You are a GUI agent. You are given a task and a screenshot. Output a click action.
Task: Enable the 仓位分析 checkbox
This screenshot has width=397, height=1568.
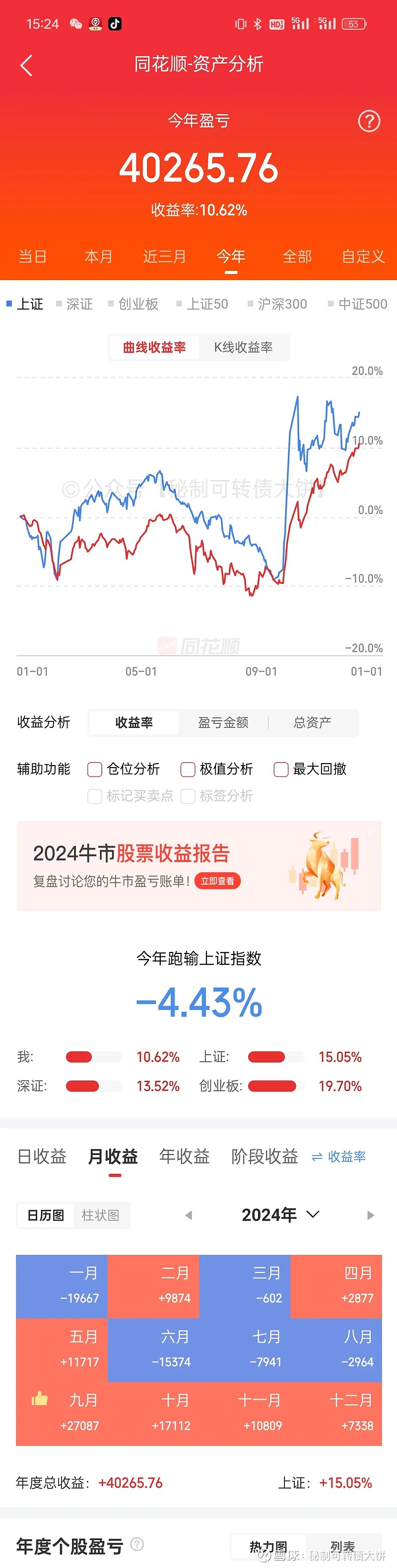95,770
